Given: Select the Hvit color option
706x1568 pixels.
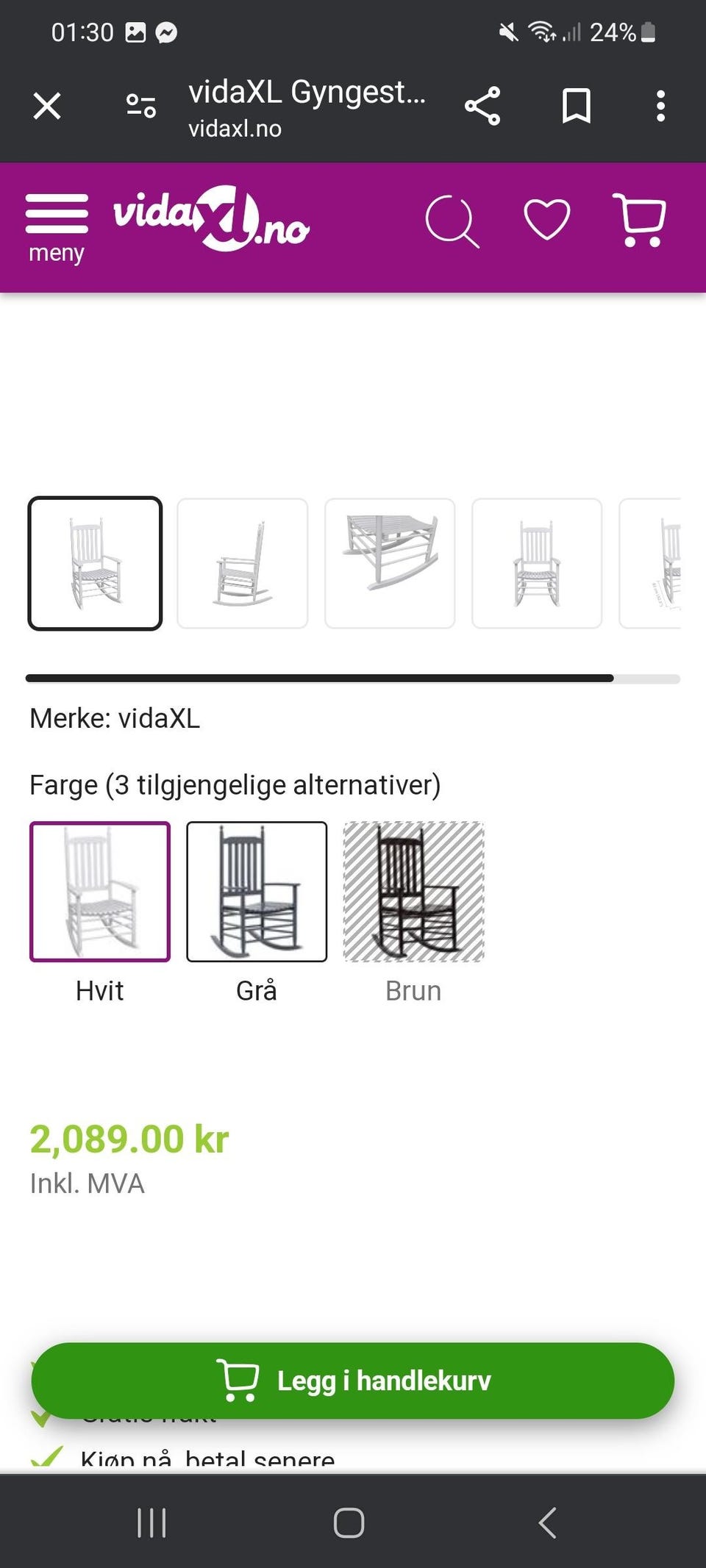Looking at the screenshot, I should 99,892.
